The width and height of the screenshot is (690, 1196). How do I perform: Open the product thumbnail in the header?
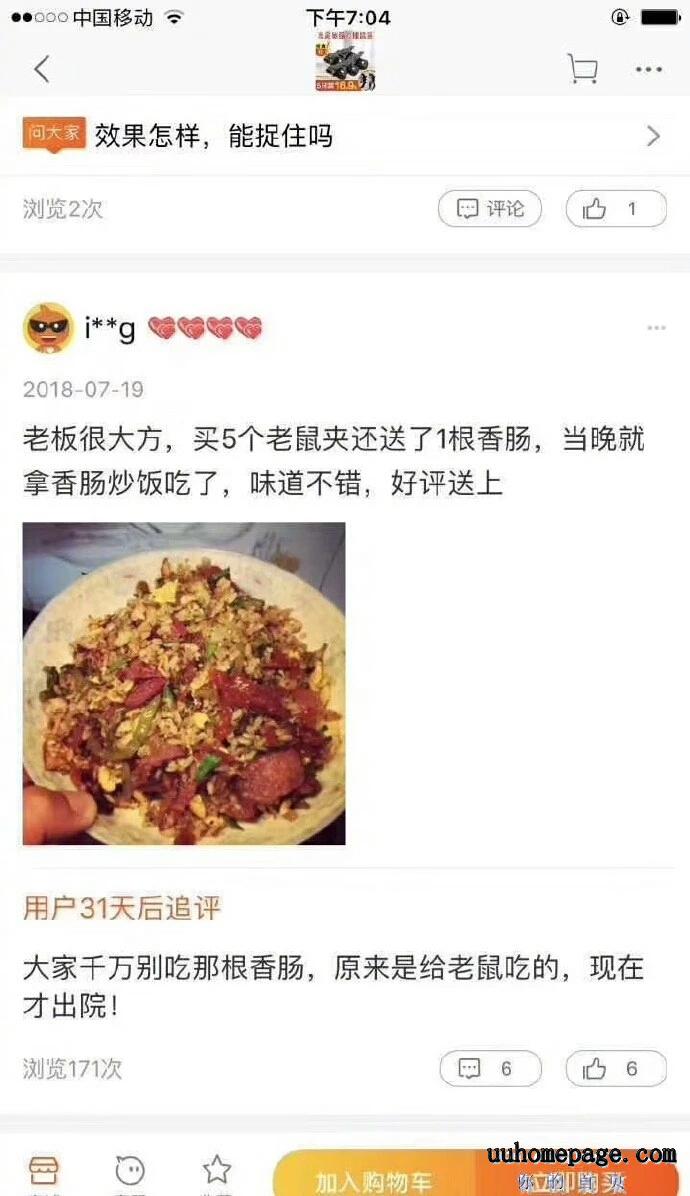(x=345, y=62)
